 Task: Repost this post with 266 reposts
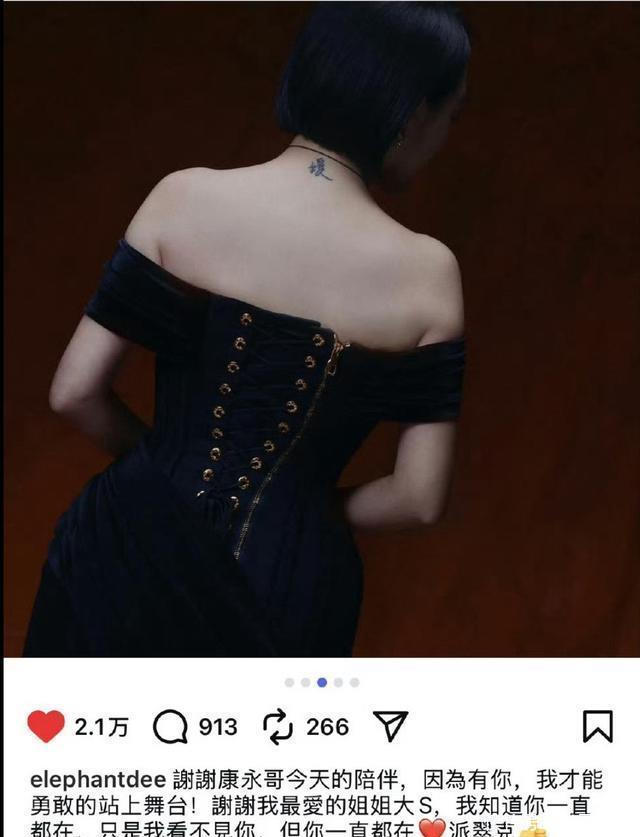point(276,727)
